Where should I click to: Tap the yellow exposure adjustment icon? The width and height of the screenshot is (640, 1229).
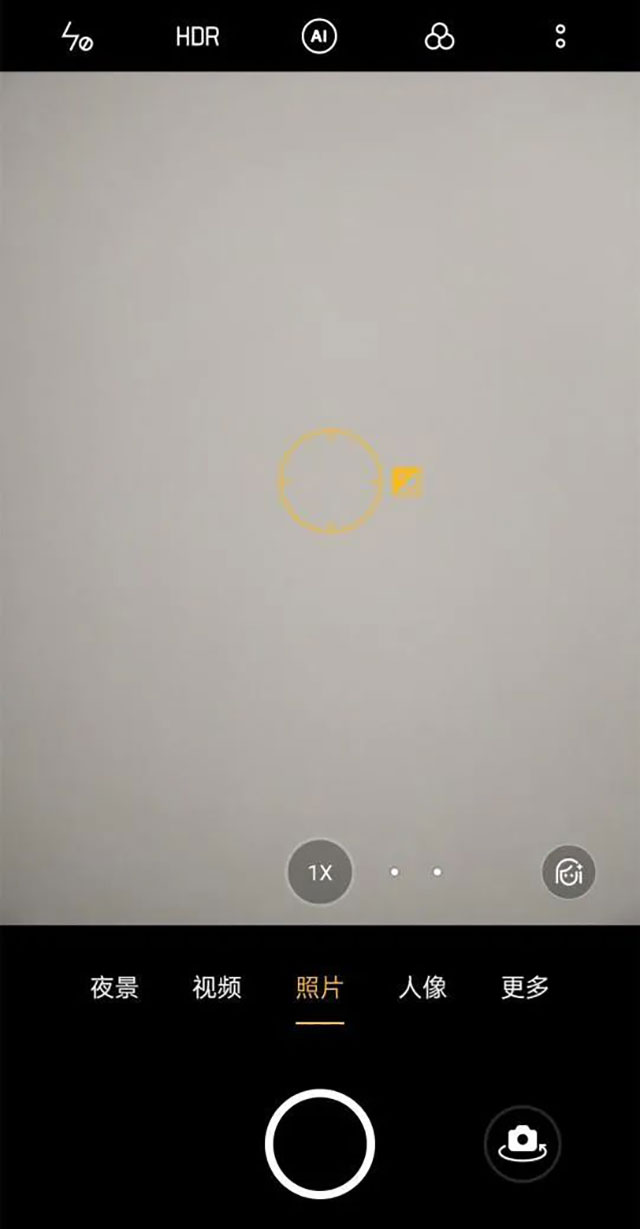pos(407,482)
